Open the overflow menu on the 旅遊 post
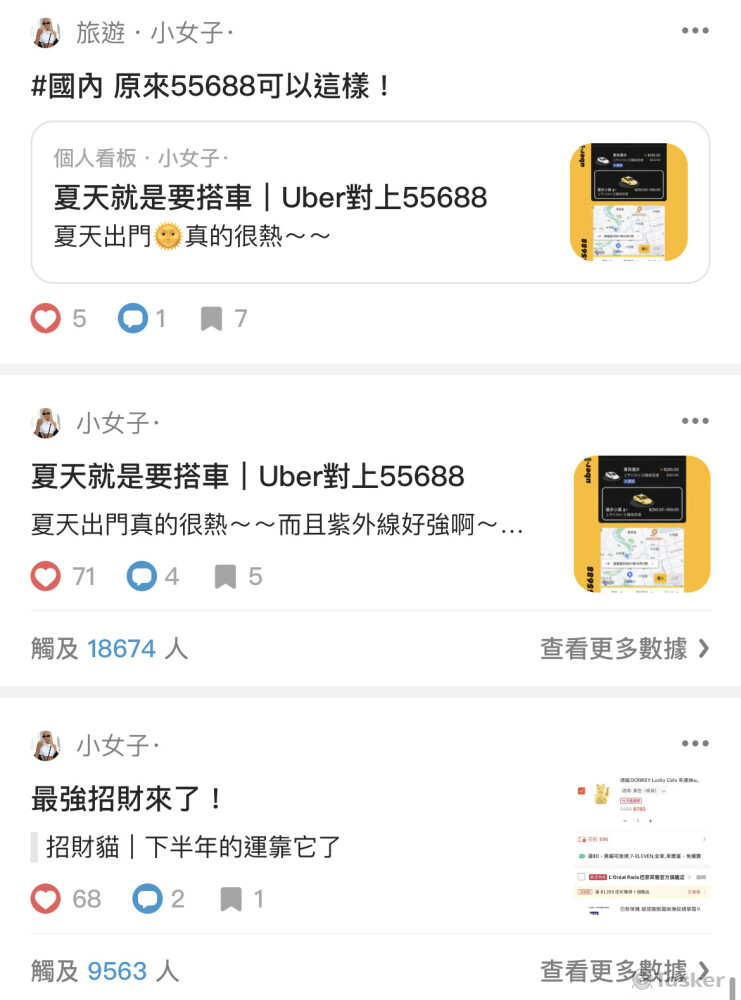The width and height of the screenshot is (741, 1000). click(x=695, y=31)
